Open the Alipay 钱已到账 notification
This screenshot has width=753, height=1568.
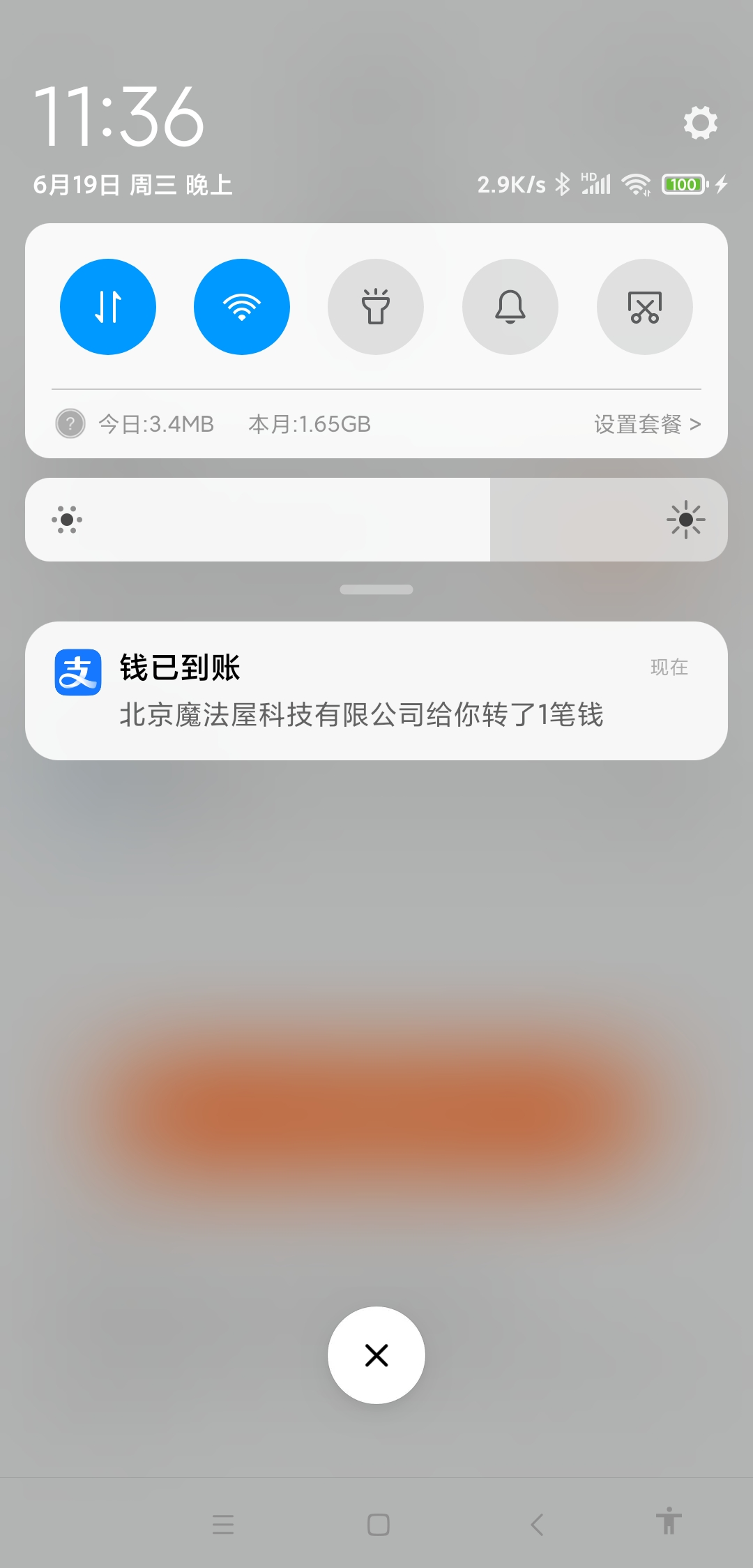point(376,691)
